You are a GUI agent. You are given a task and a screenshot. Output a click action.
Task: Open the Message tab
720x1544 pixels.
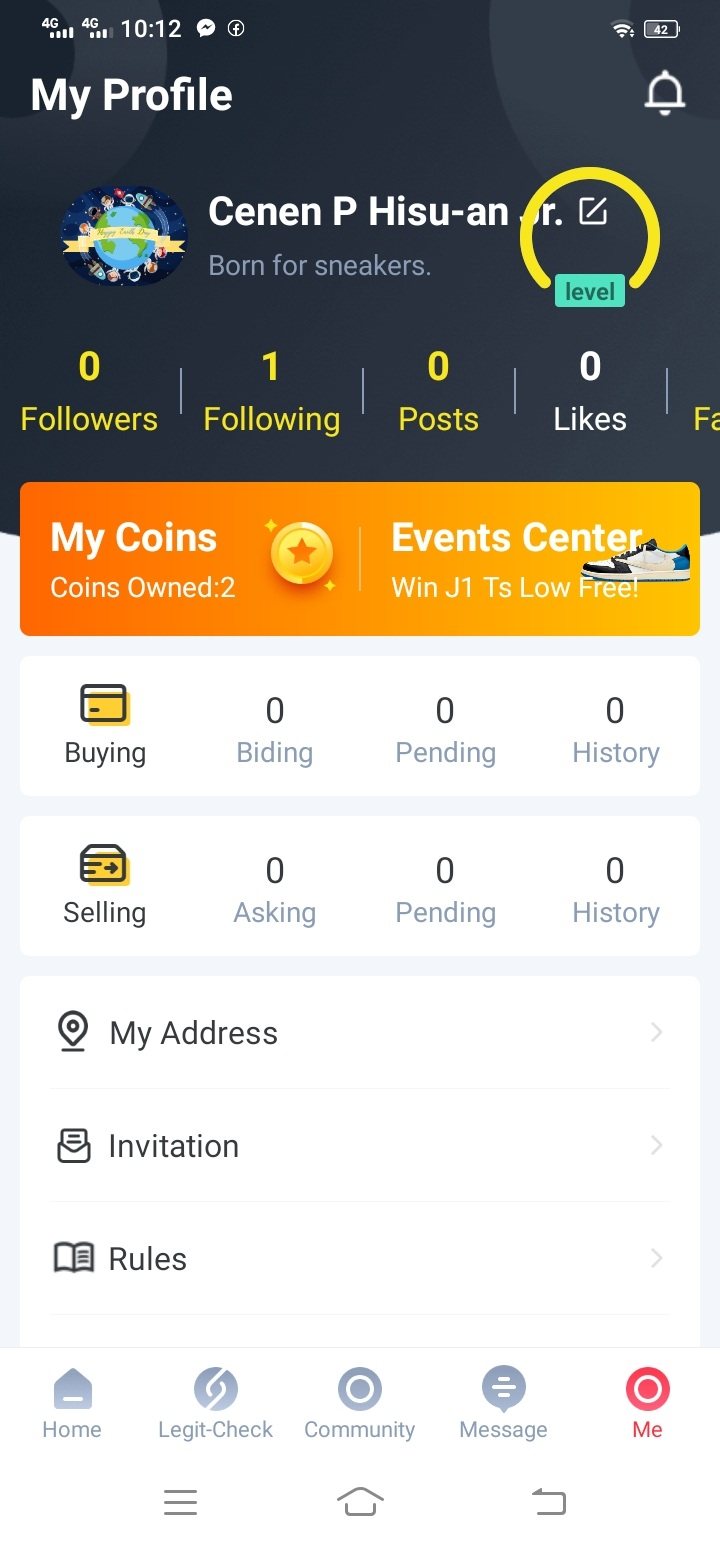503,1402
